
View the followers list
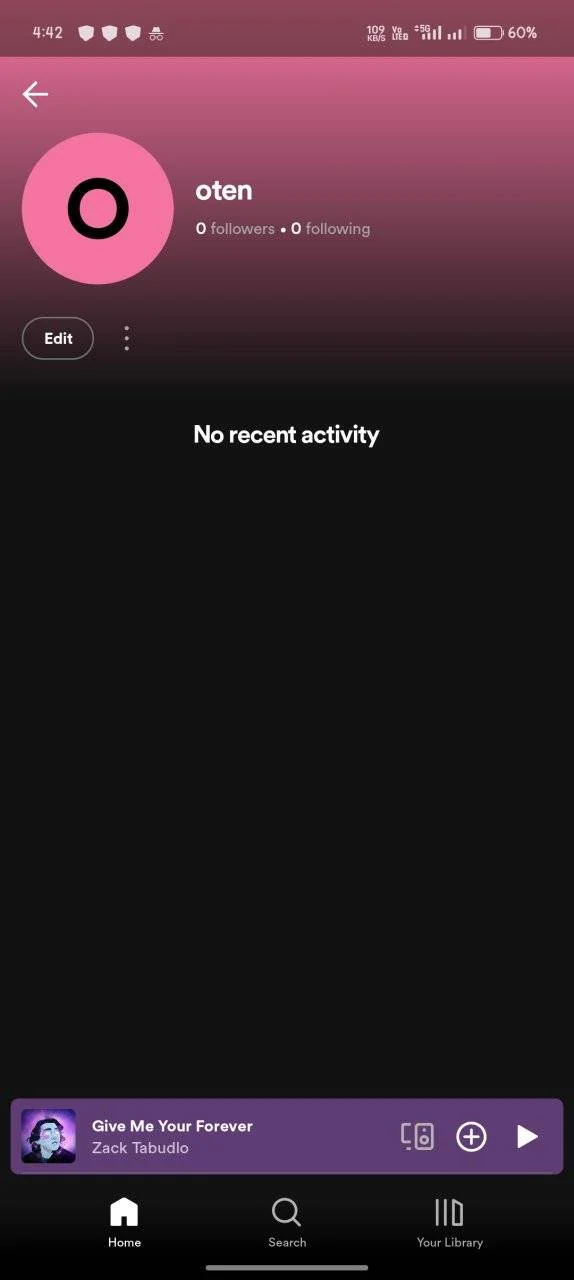point(235,229)
